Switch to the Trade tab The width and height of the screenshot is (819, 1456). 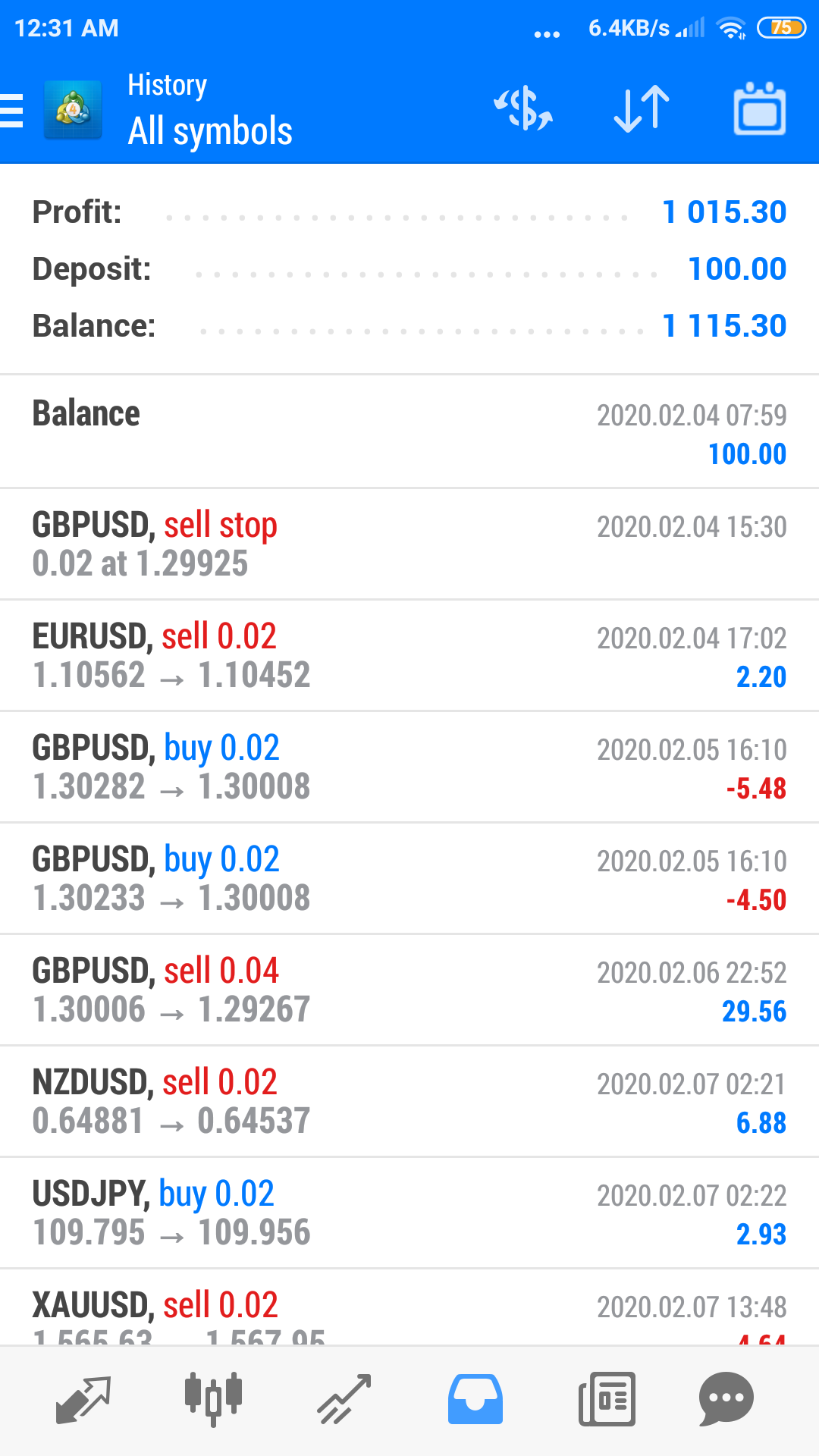tap(344, 1399)
